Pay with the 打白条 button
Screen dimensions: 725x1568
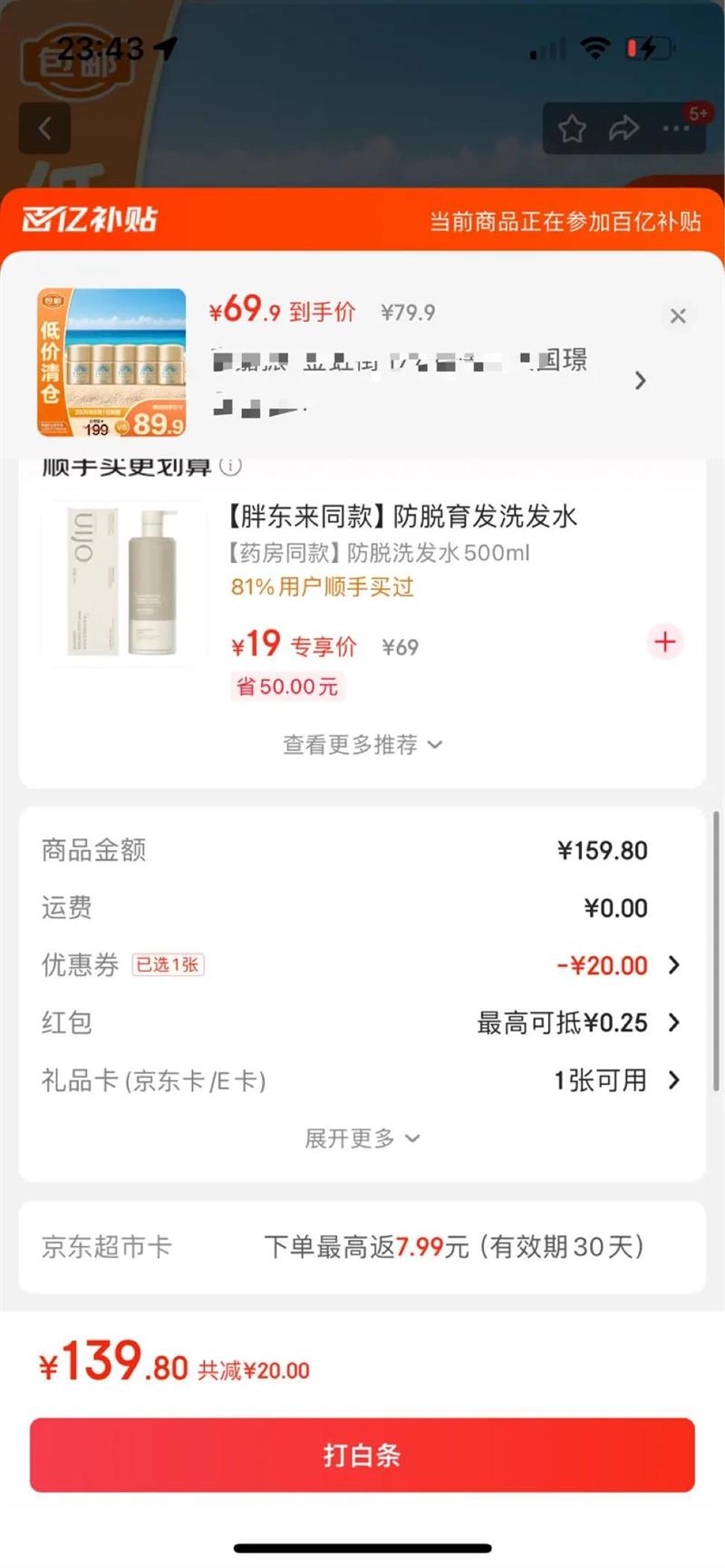362,1455
